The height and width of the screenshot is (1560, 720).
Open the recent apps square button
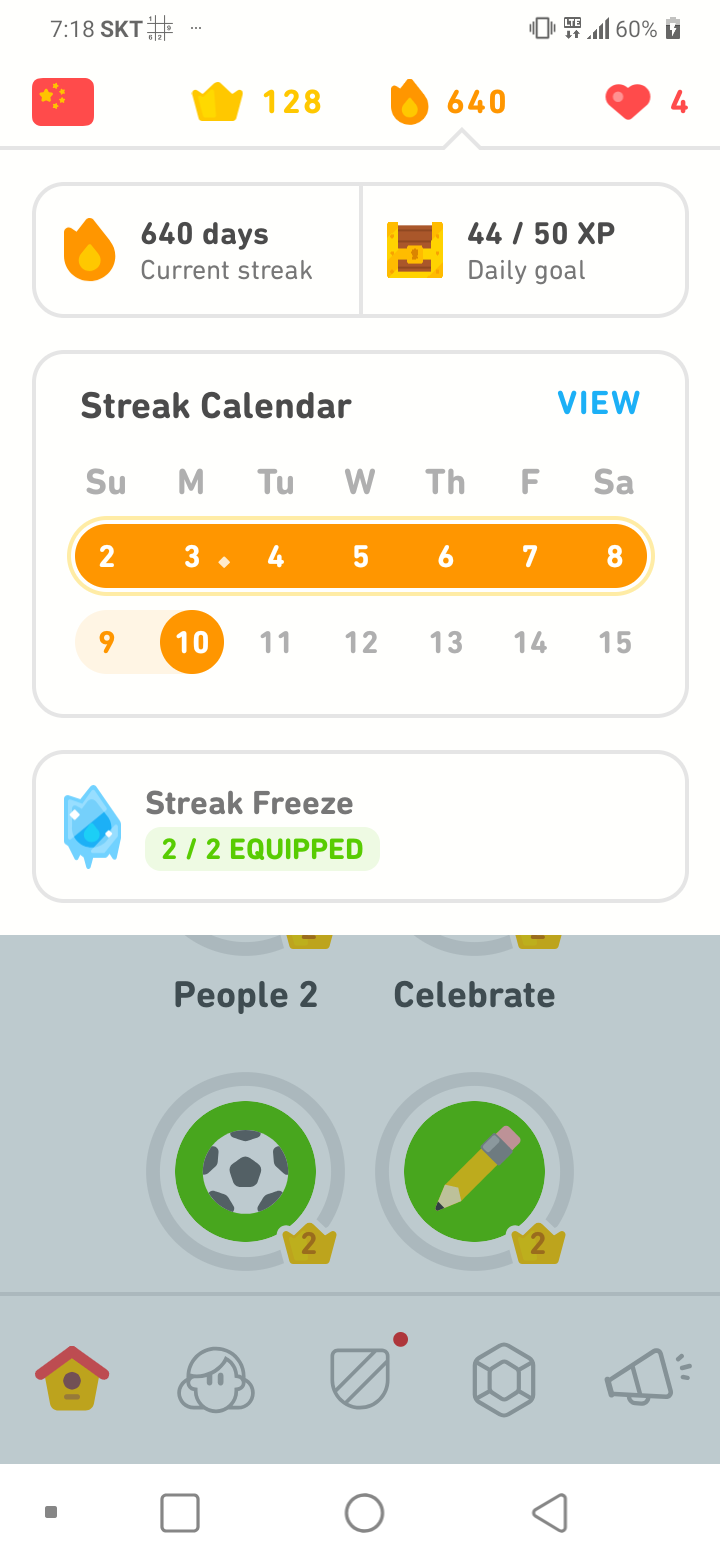180,1513
